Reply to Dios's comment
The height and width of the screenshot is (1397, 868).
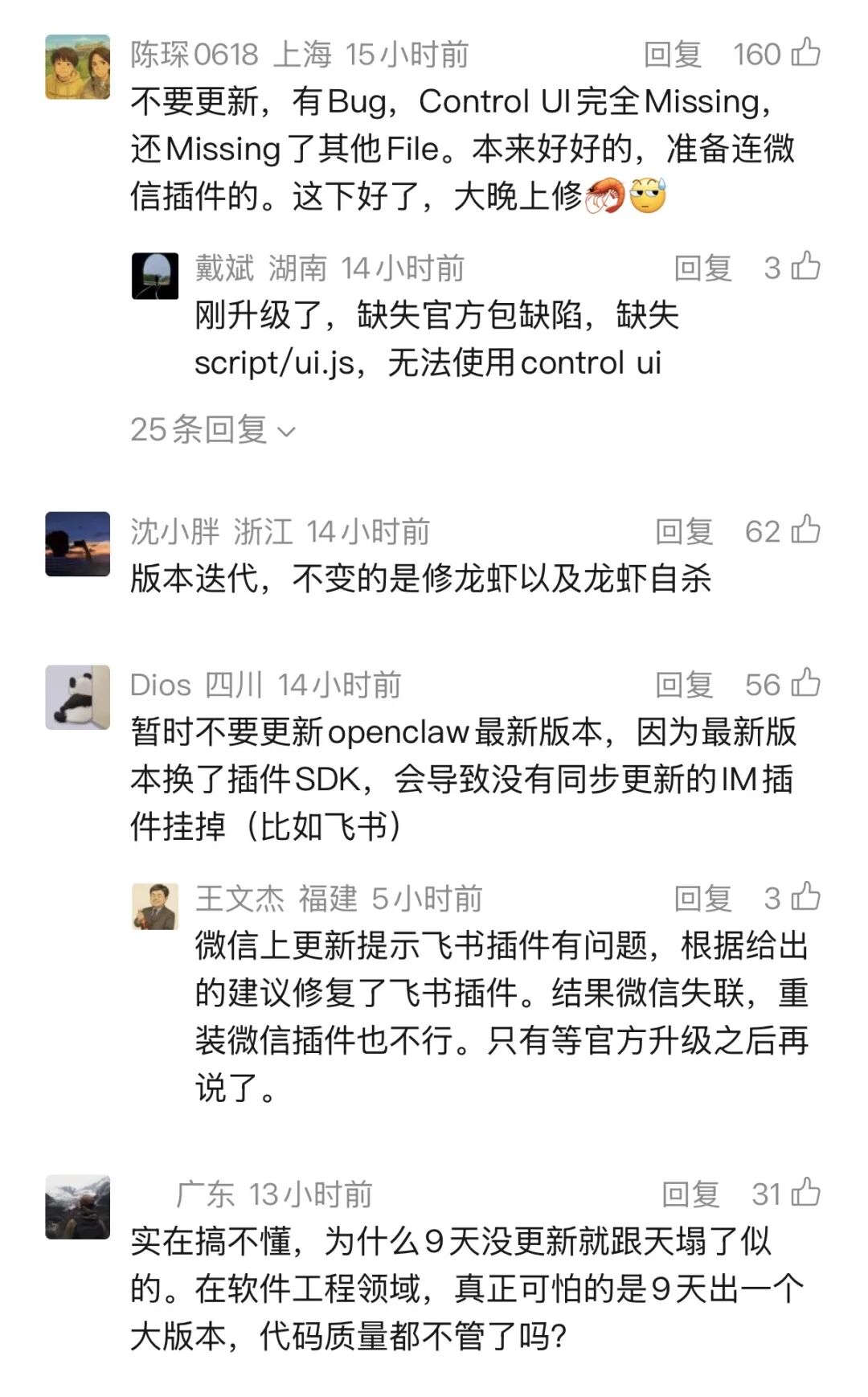click(684, 686)
